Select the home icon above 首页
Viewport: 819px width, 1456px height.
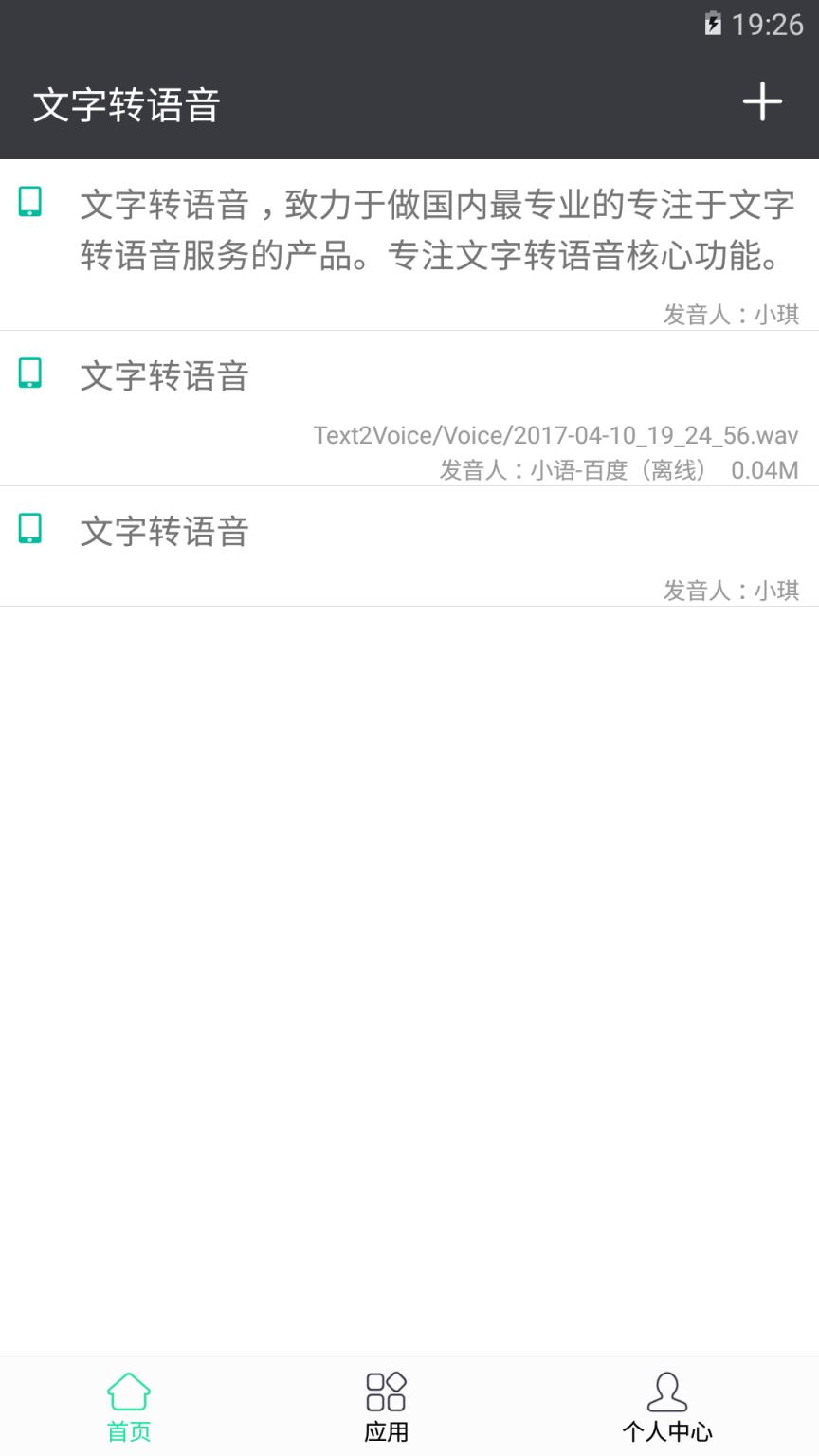pos(128,1390)
